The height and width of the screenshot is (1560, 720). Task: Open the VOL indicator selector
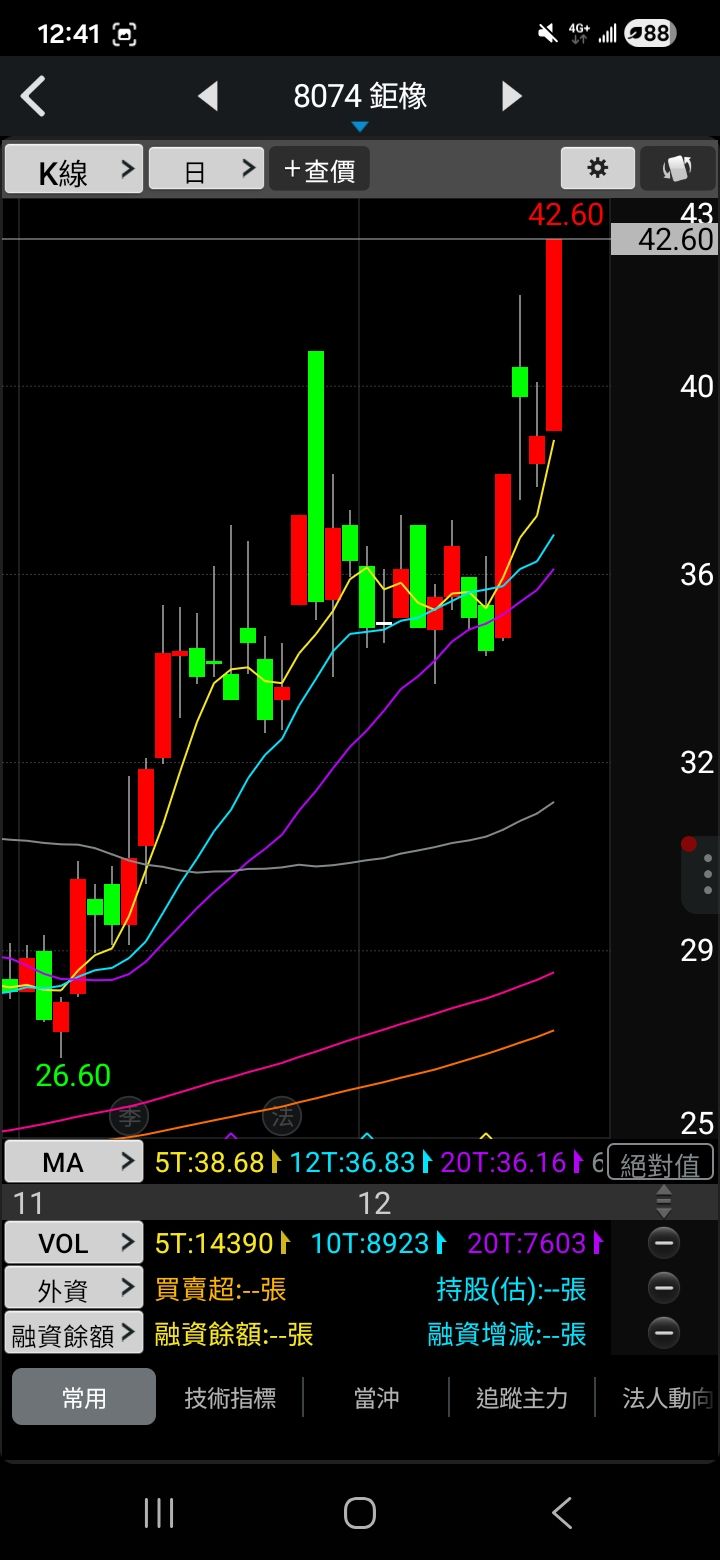point(74,1243)
